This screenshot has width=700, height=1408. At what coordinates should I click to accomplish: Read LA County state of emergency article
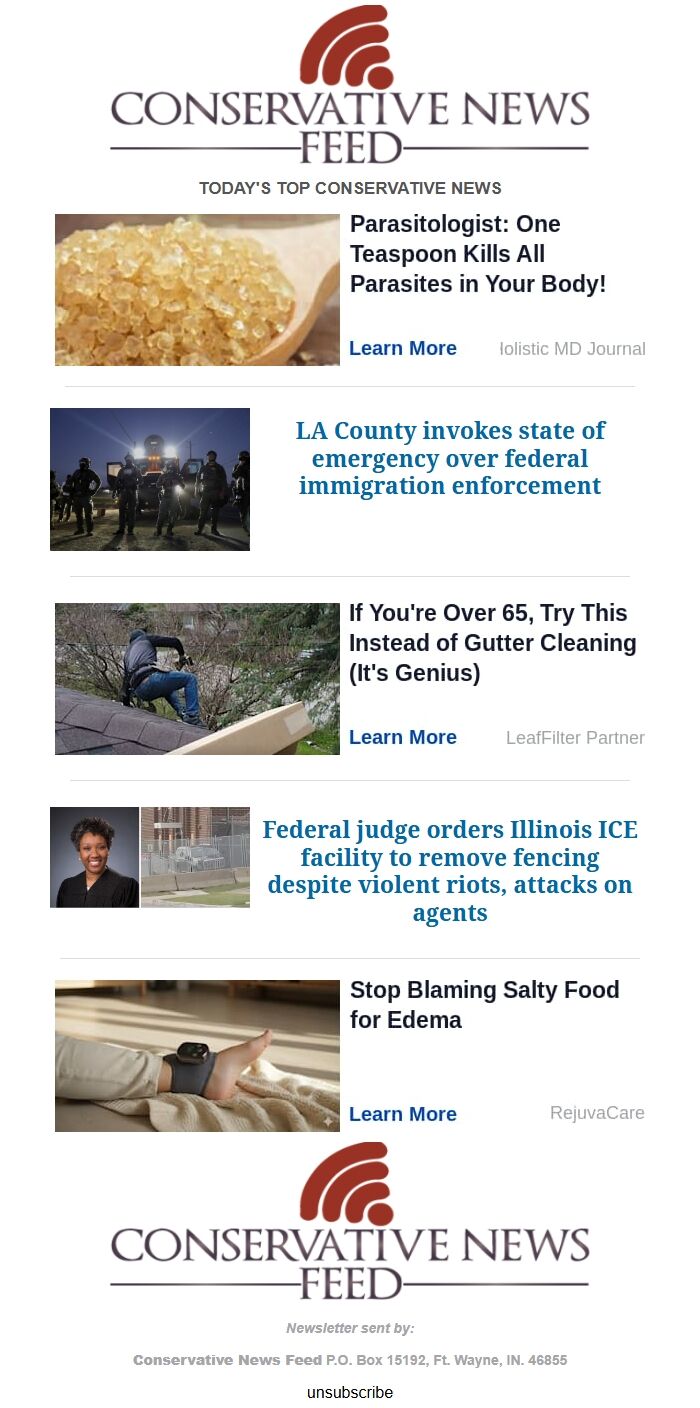pyautogui.click(x=450, y=459)
